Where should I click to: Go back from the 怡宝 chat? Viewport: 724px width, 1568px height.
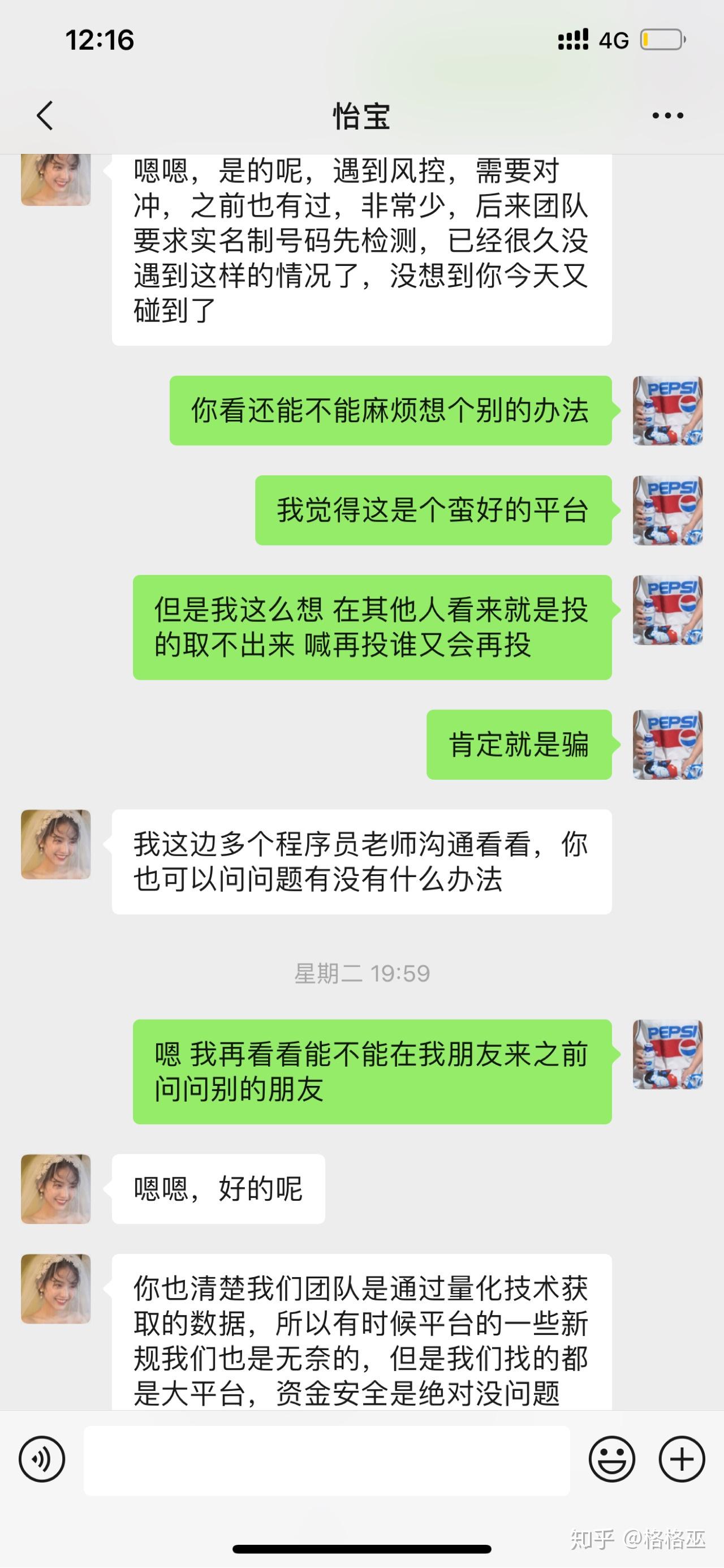45,115
